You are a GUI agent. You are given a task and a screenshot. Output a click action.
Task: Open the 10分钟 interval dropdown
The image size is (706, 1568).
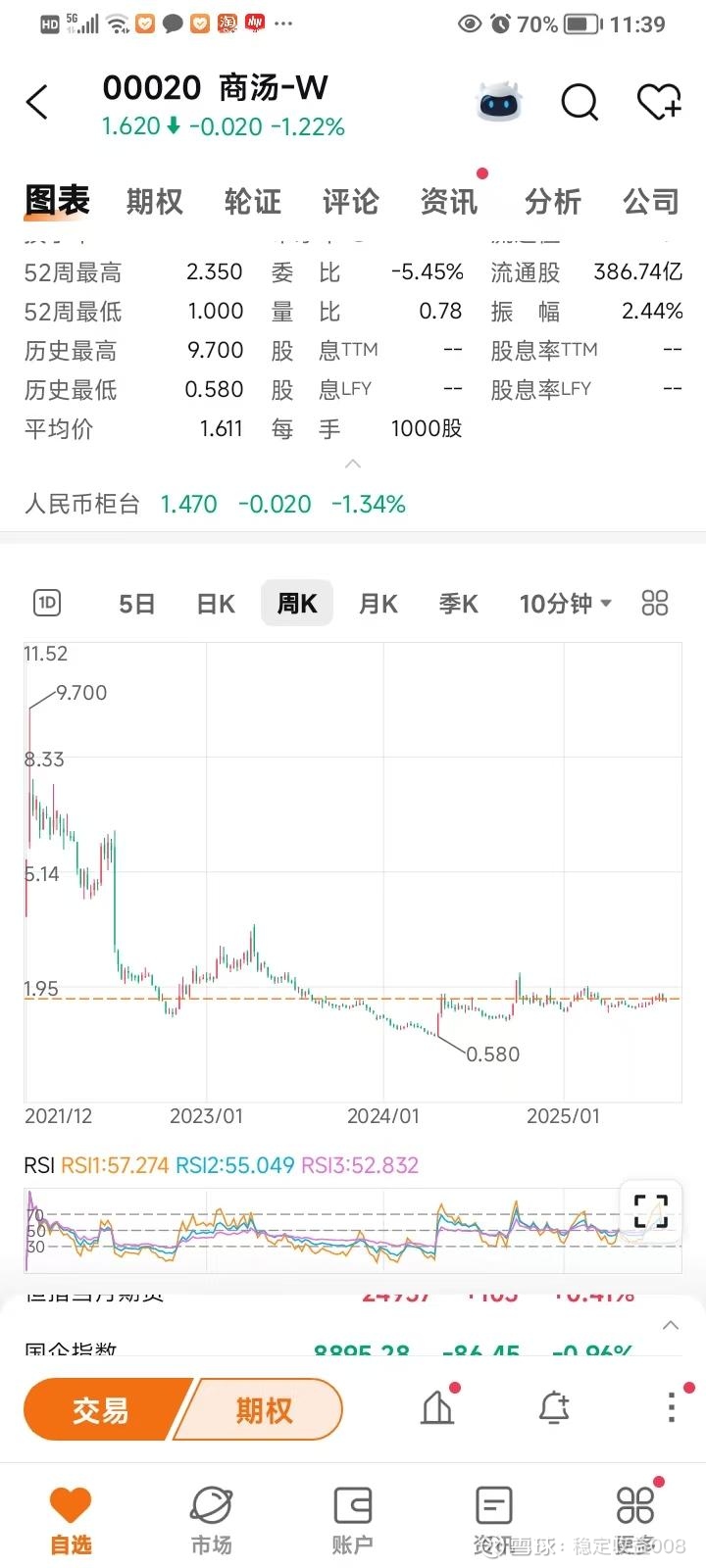point(565,604)
